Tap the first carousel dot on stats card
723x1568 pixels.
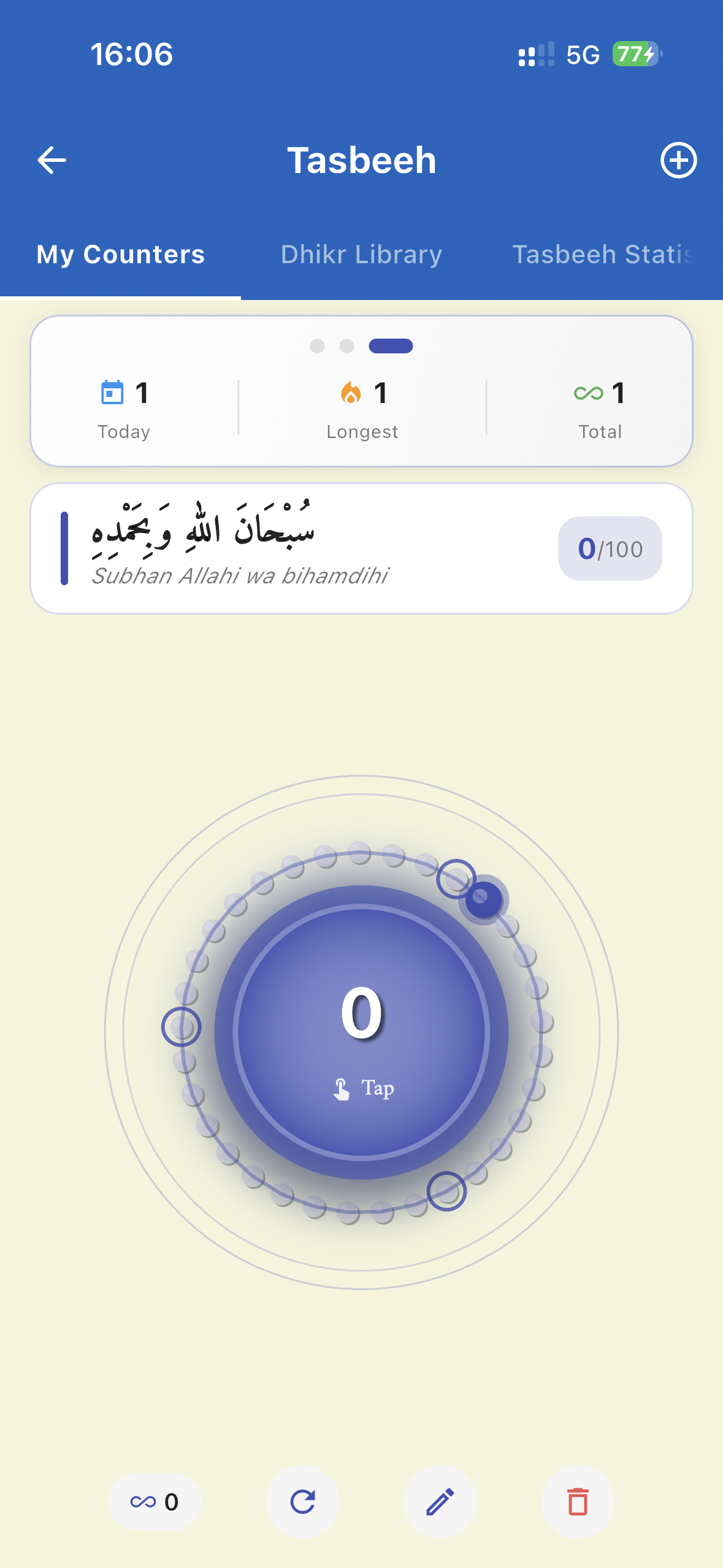pyautogui.click(x=318, y=346)
